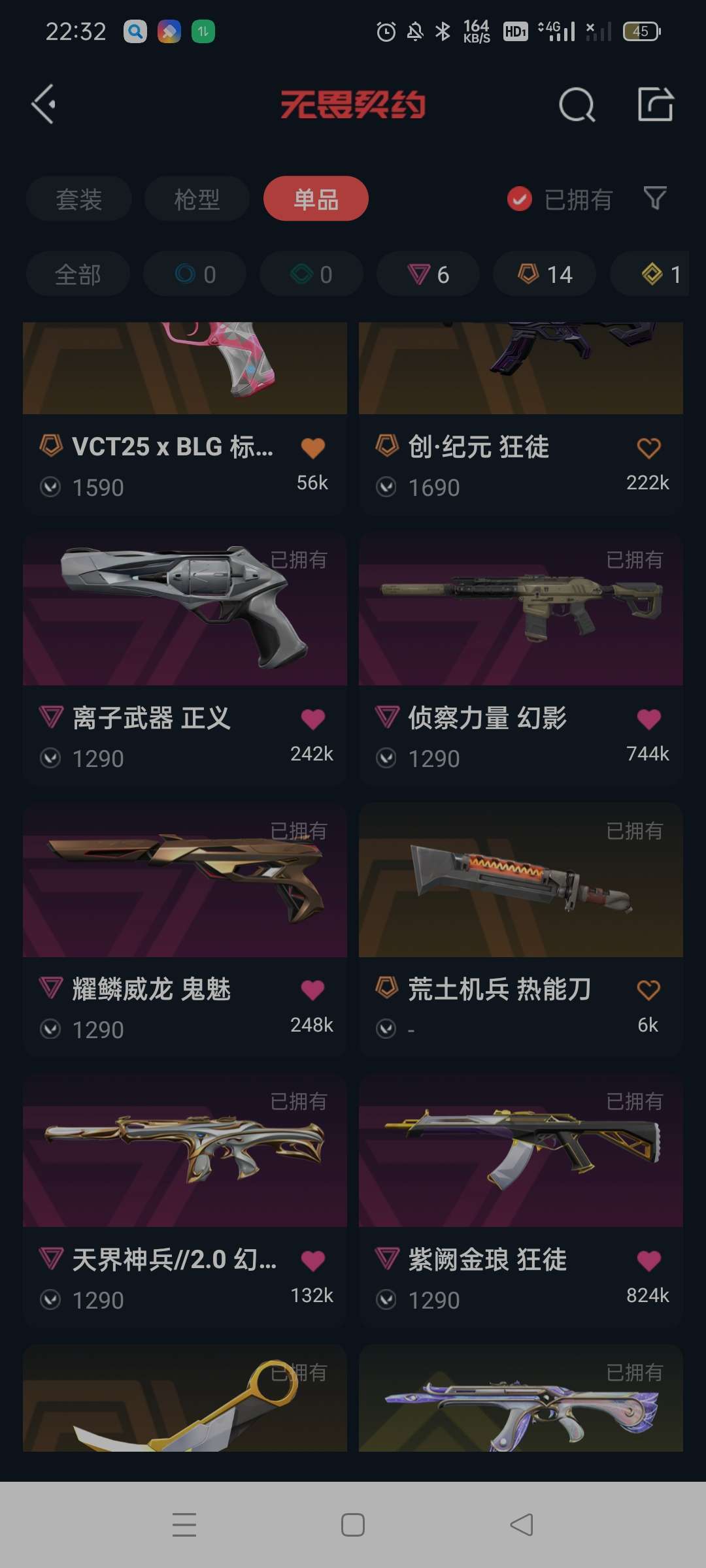Filter by the purple tier chip showing 6
Screen dimensions: 706x1568
[x=428, y=274]
